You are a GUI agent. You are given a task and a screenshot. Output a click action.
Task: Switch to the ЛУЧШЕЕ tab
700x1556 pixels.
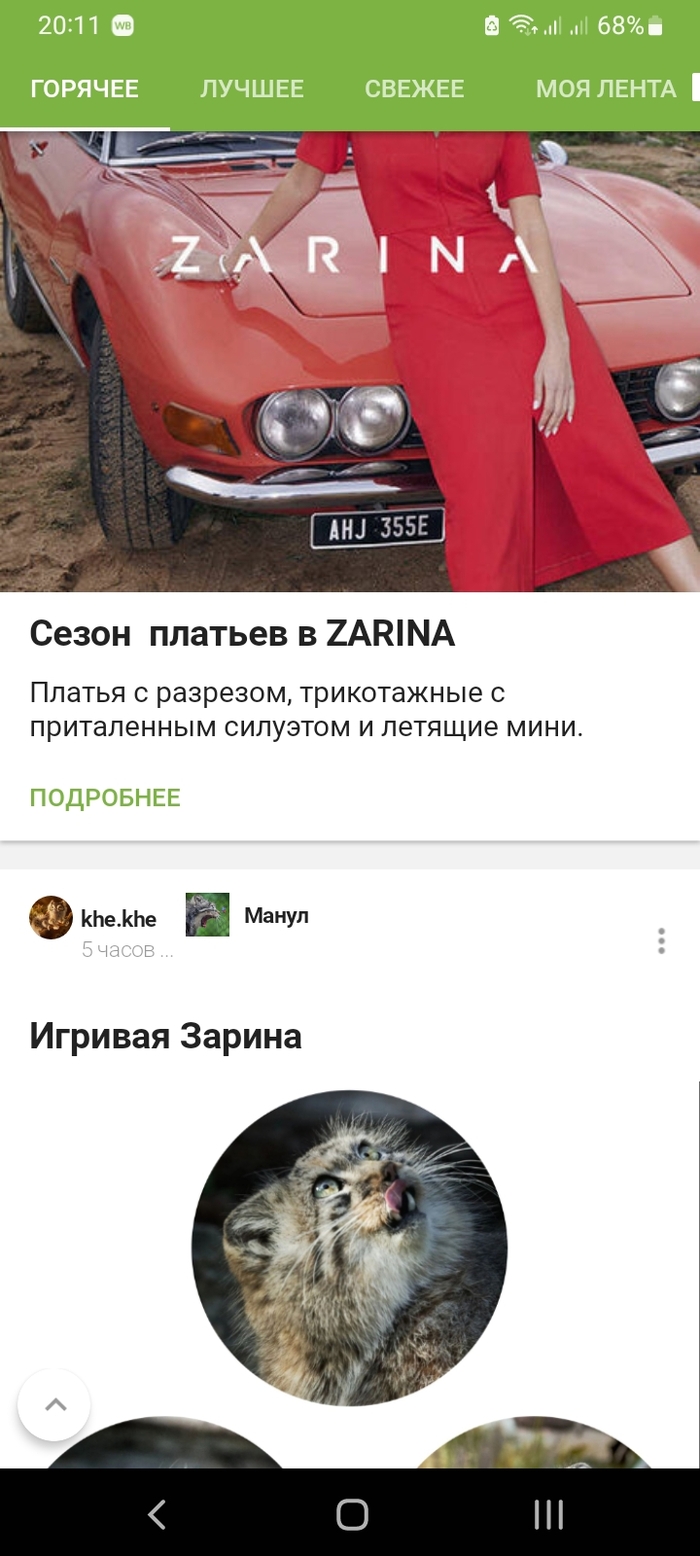pyautogui.click(x=251, y=89)
